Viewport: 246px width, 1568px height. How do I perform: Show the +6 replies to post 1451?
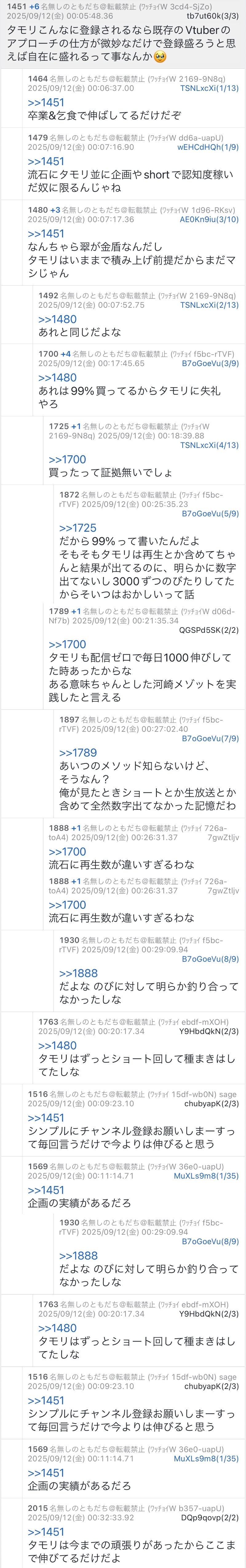point(34,6)
